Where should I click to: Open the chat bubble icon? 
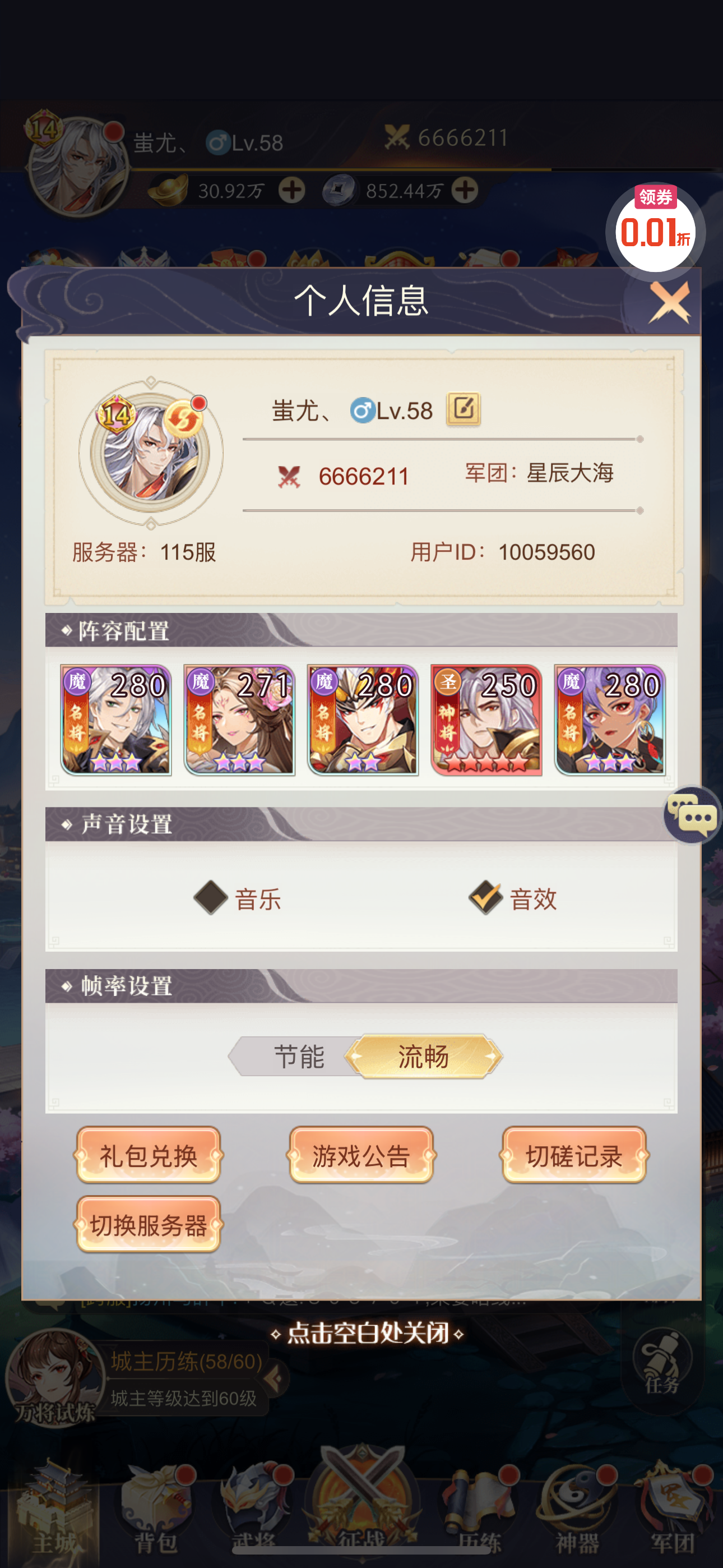pos(693,814)
